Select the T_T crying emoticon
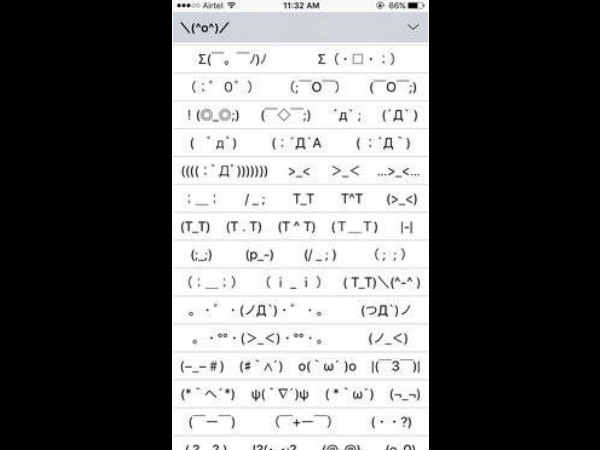This screenshot has width=600, height=450. (x=303, y=199)
